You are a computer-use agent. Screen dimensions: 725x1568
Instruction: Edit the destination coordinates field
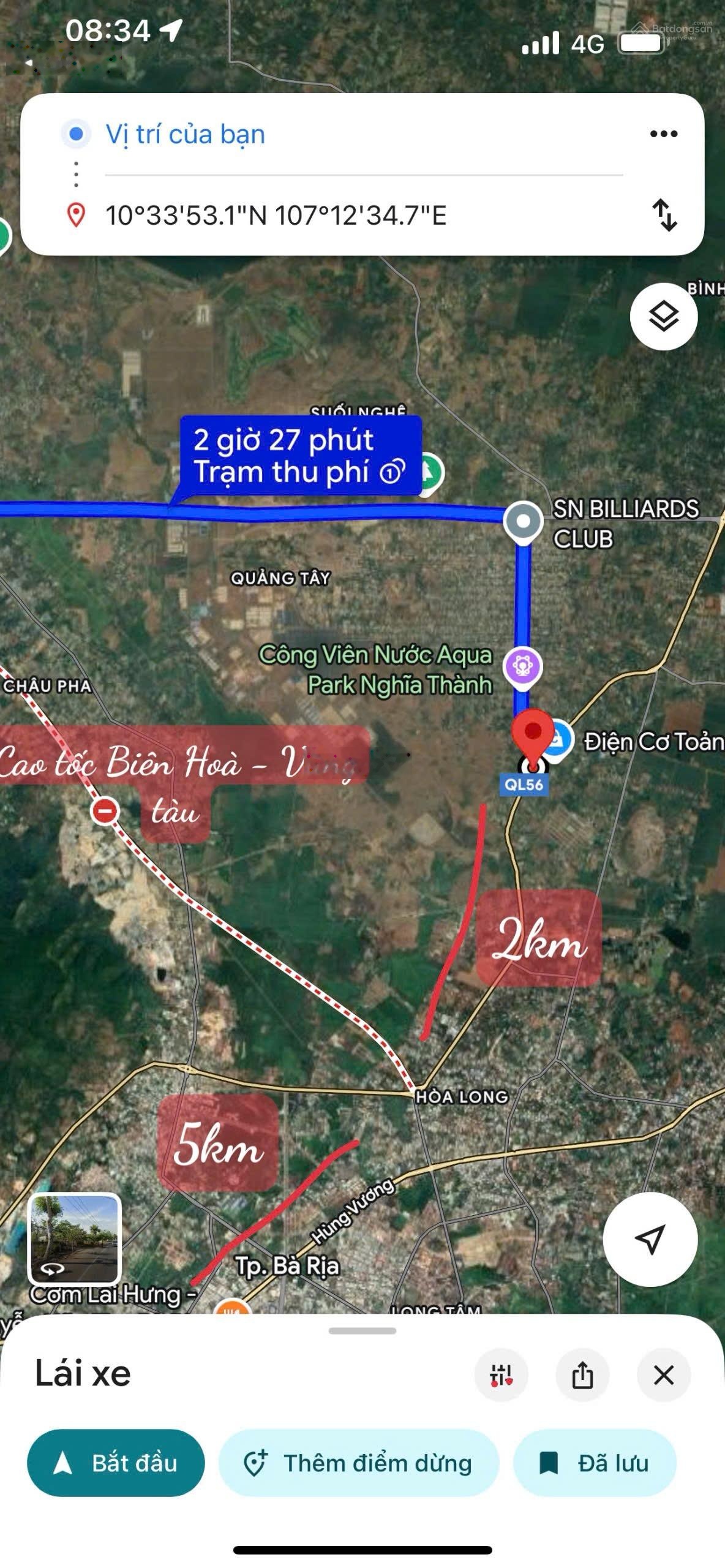click(x=276, y=216)
